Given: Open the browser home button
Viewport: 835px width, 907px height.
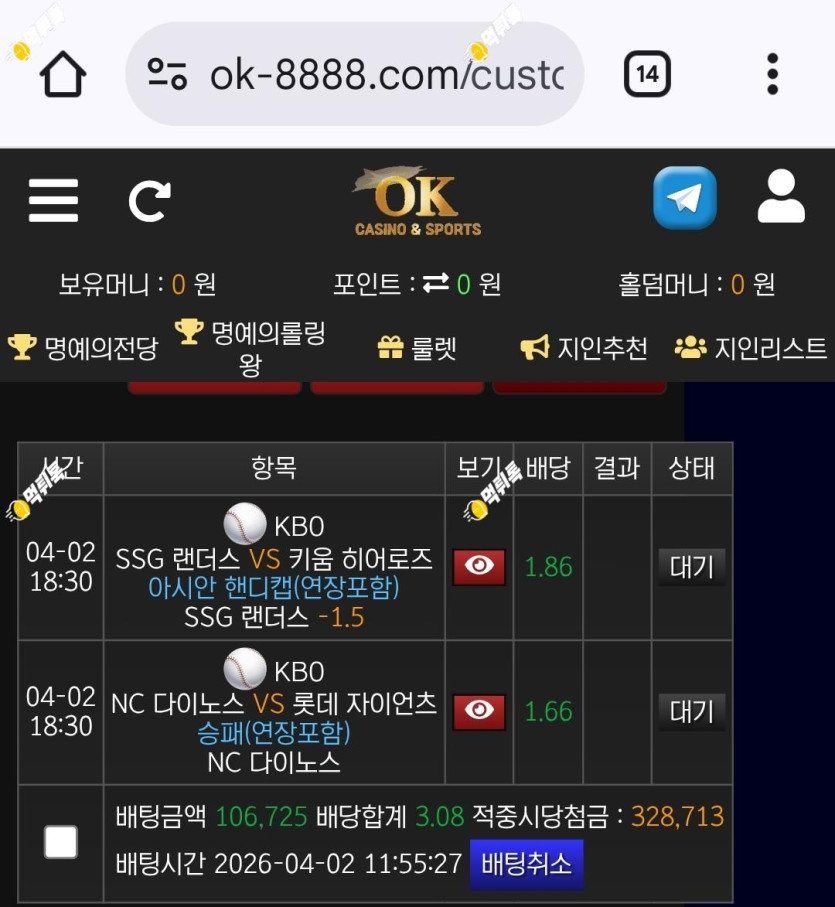Looking at the screenshot, I should click(x=62, y=74).
